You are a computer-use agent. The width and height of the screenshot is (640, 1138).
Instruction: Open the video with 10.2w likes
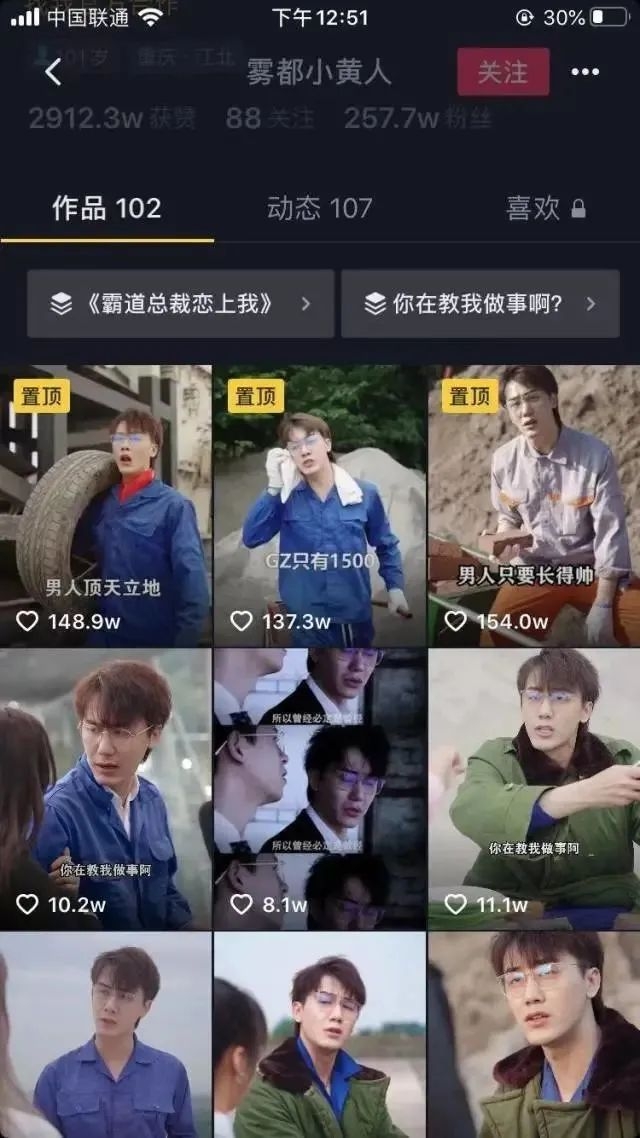(x=106, y=788)
